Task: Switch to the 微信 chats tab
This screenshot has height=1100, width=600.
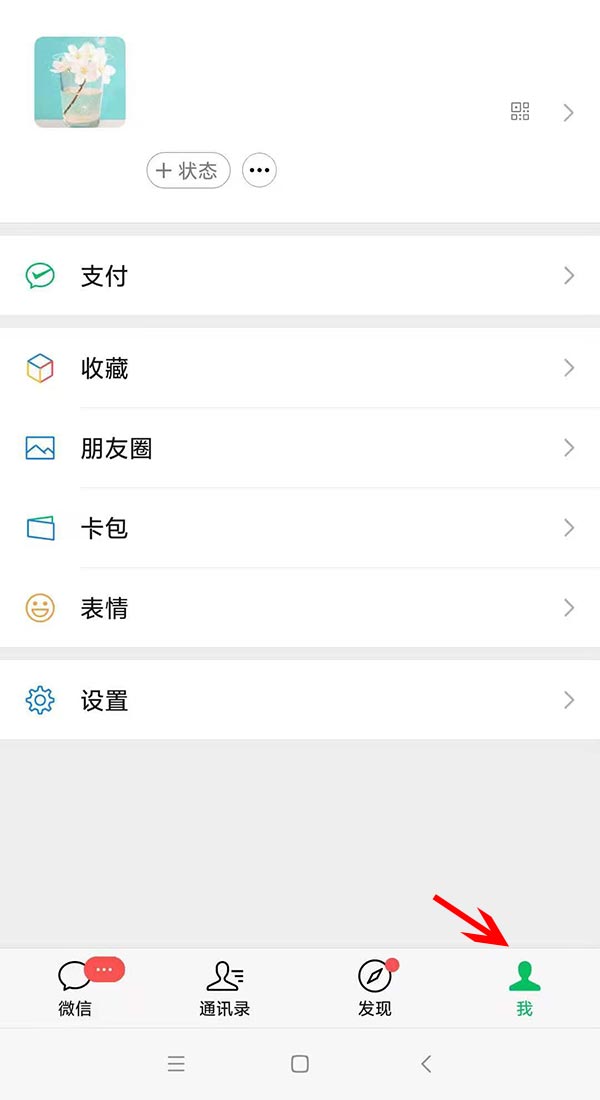Action: (x=75, y=988)
